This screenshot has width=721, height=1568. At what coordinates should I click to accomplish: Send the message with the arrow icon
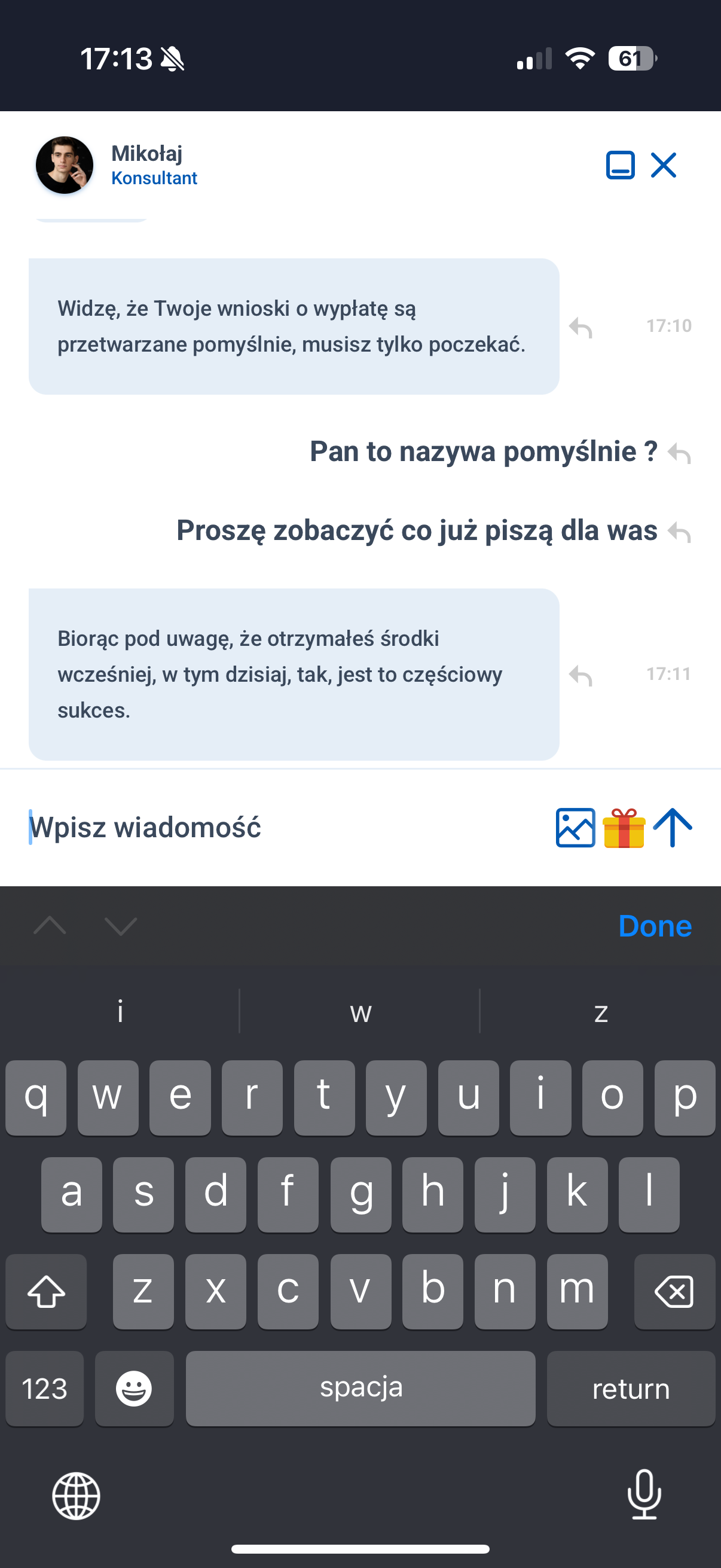tap(673, 828)
